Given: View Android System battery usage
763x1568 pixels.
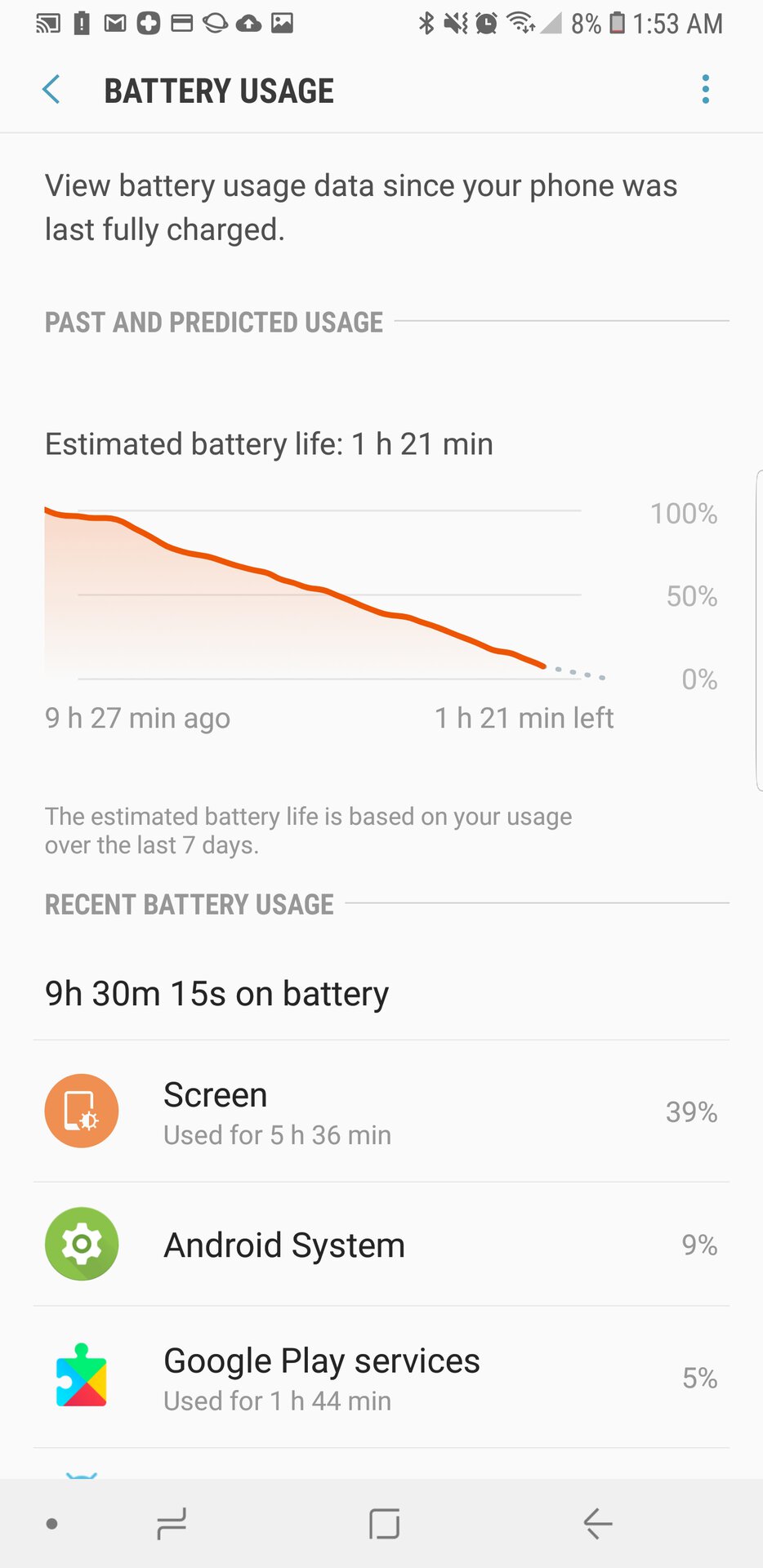Looking at the screenshot, I should (381, 1245).
